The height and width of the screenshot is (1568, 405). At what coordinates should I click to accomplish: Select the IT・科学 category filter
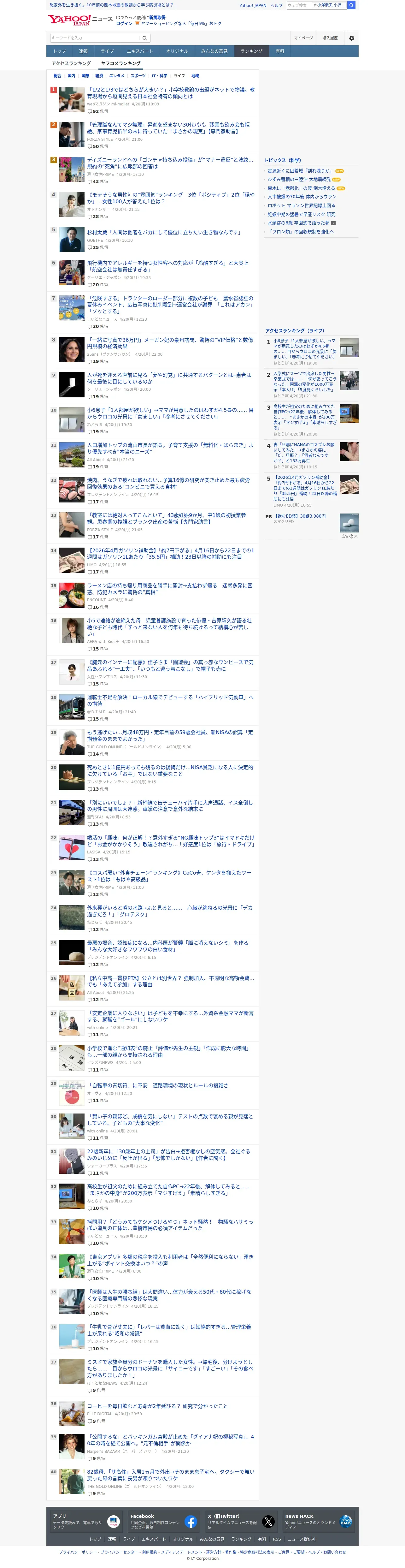pyautogui.click(x=159, y=76)
